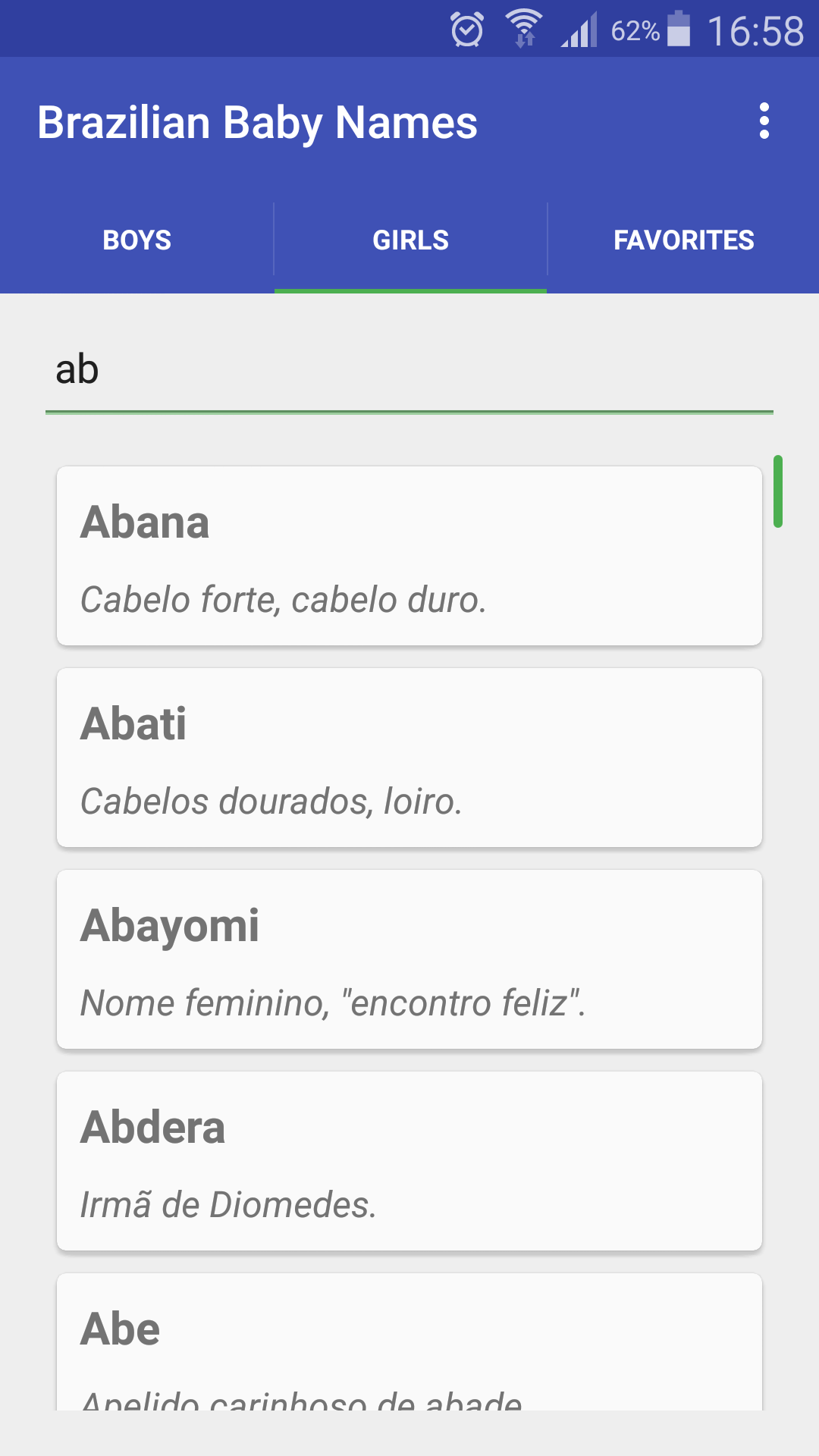View details for Abayomi
819x1456 pixels.
(409, 958)
